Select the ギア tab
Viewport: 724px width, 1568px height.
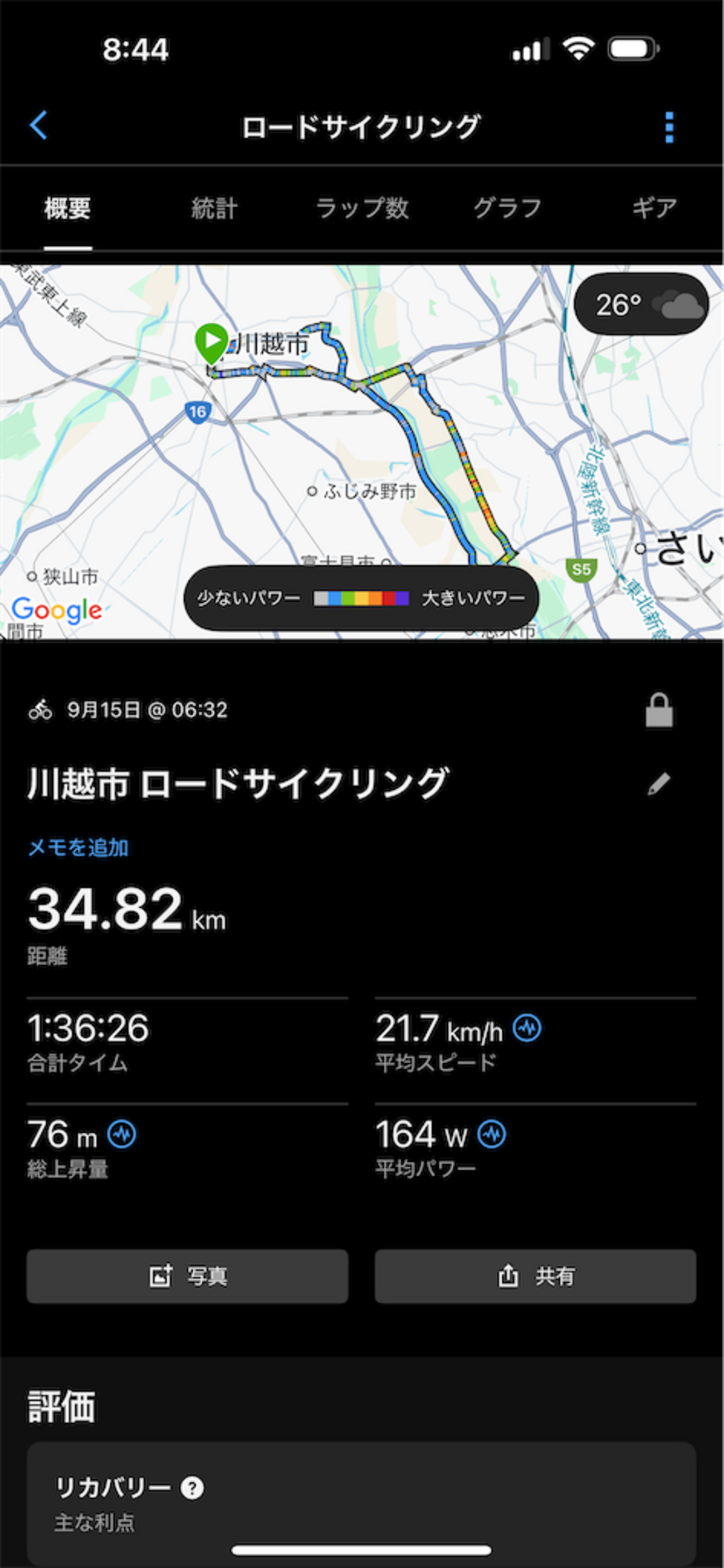(x=654, y=208)
